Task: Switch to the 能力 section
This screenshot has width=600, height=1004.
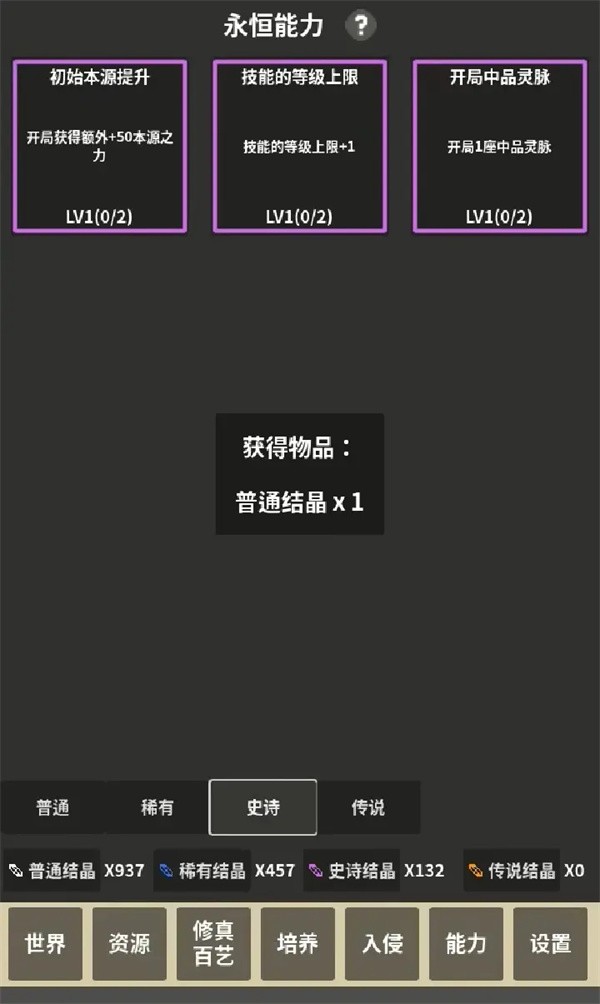Action: (x=467, y=943)
